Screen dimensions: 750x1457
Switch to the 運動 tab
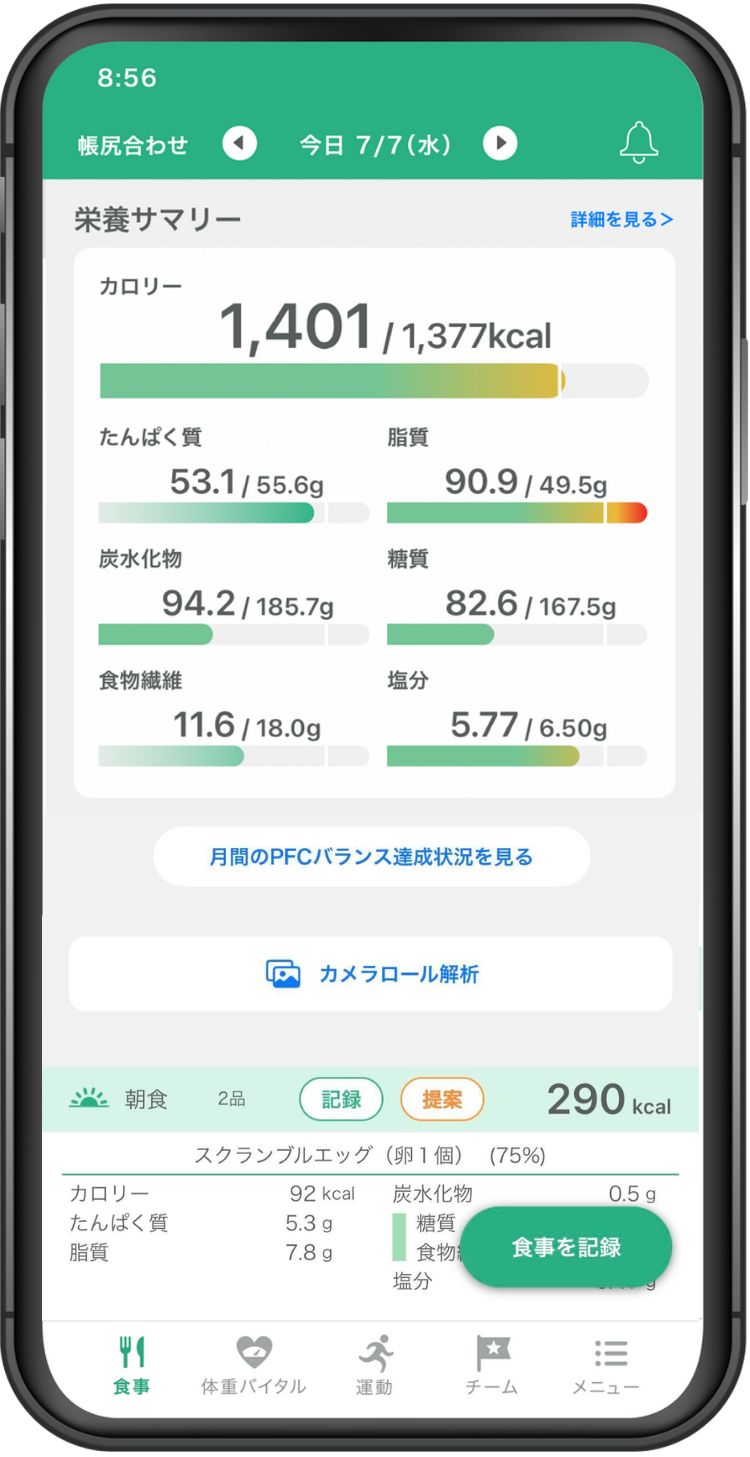[374, 1365]
